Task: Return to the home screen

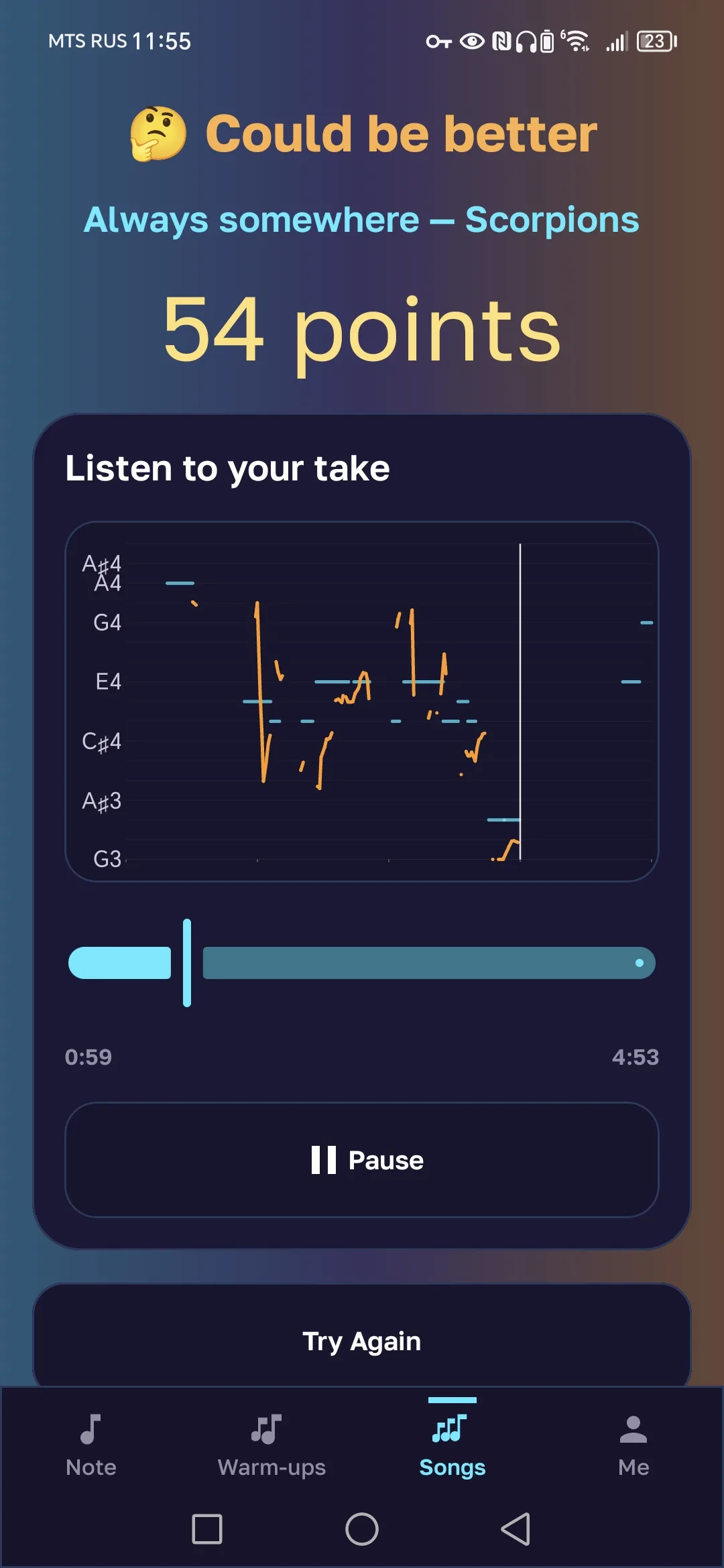Action: [x=362, y=1529]
